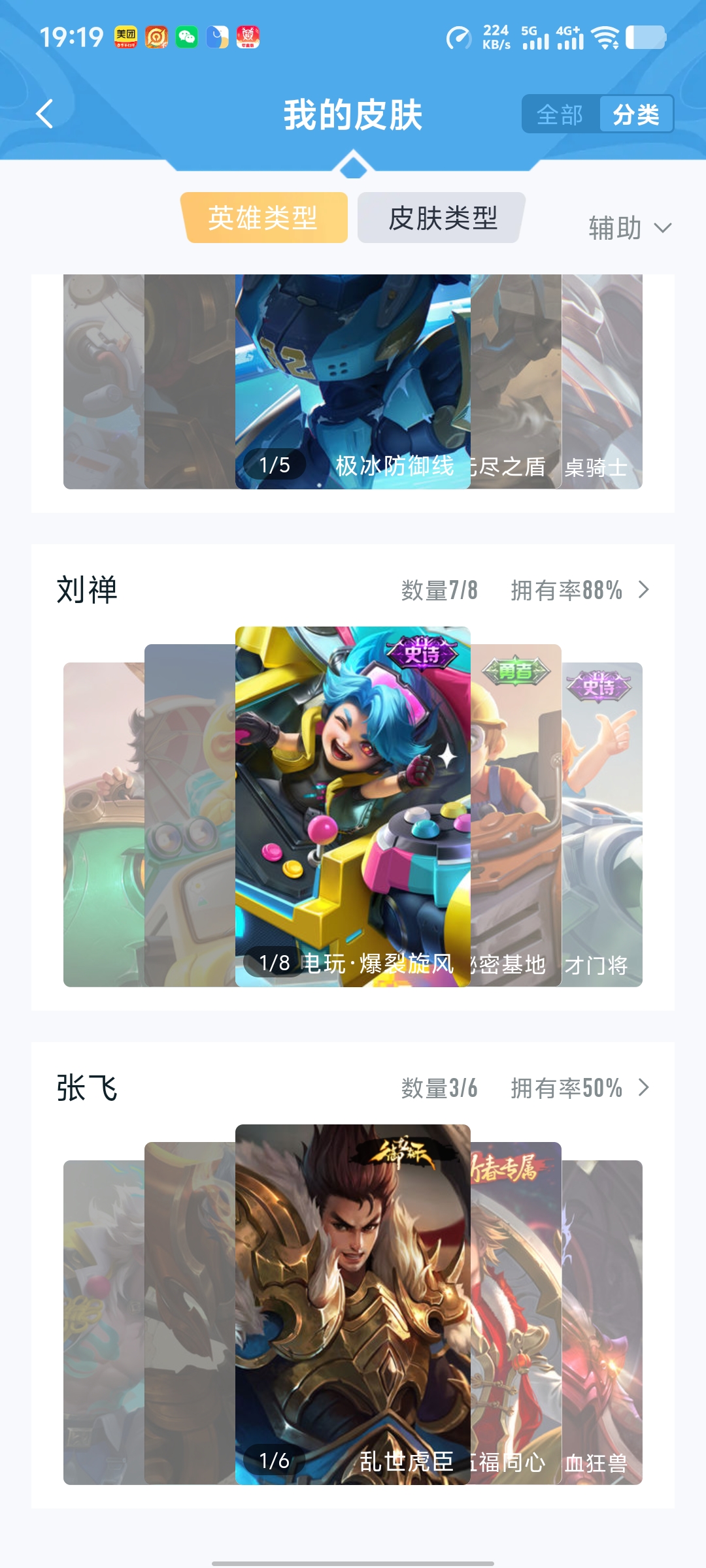The height and width of the screenshot is (1568, 706).
Task: Switch to the 全部 view
Action: 560,115
